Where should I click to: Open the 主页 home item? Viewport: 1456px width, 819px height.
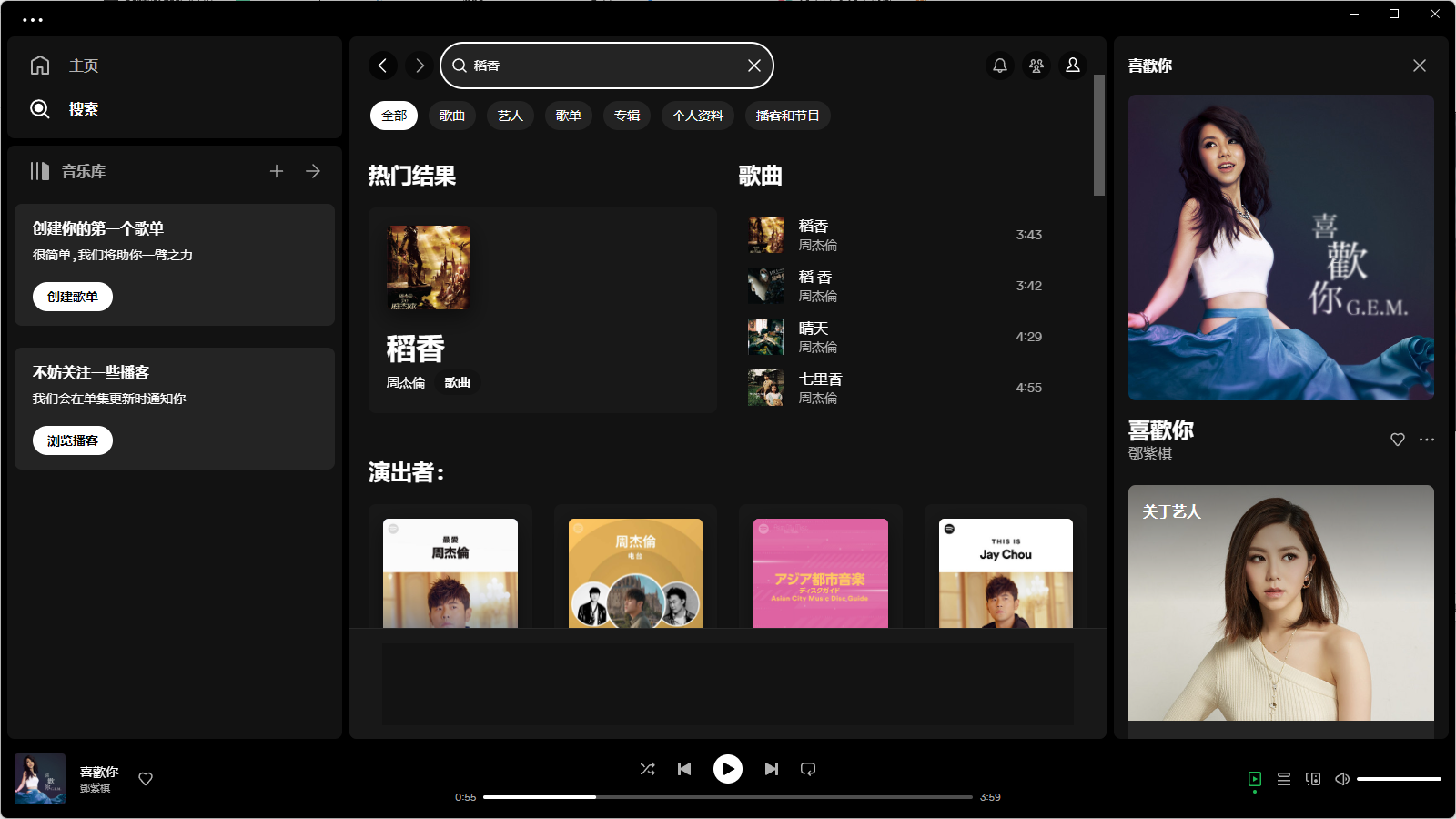pos(83,66)
